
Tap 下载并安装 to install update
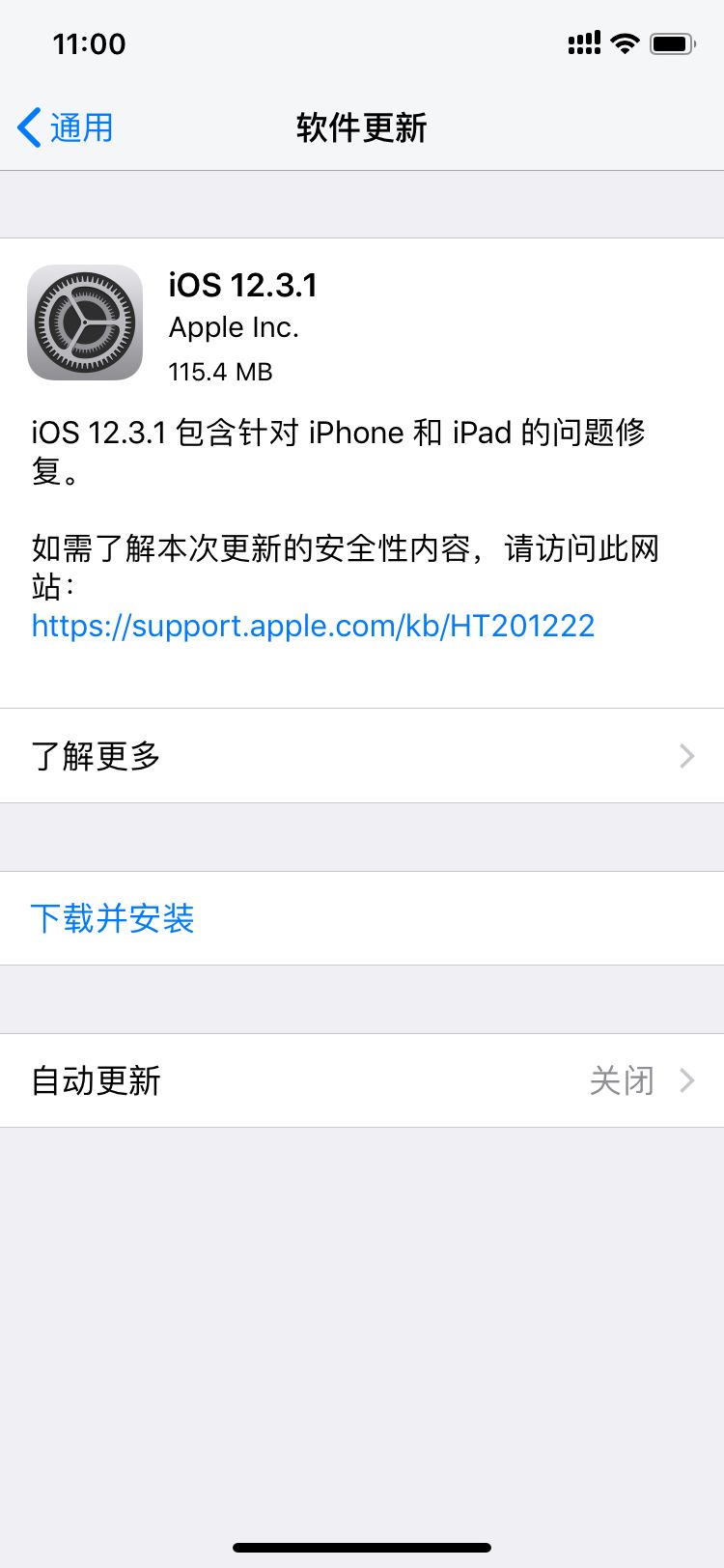[113, 918]
